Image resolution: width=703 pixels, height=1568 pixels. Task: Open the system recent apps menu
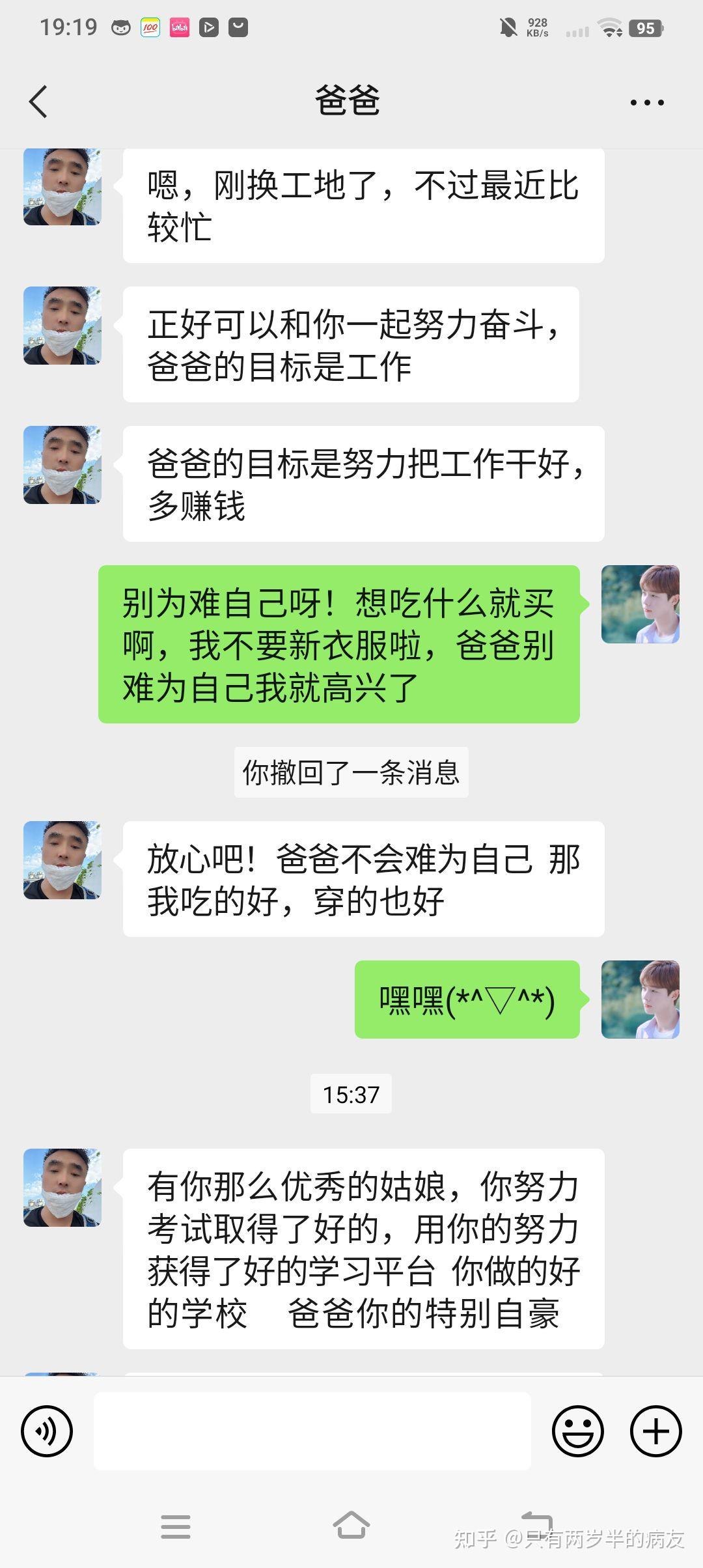coord(176,1526)
